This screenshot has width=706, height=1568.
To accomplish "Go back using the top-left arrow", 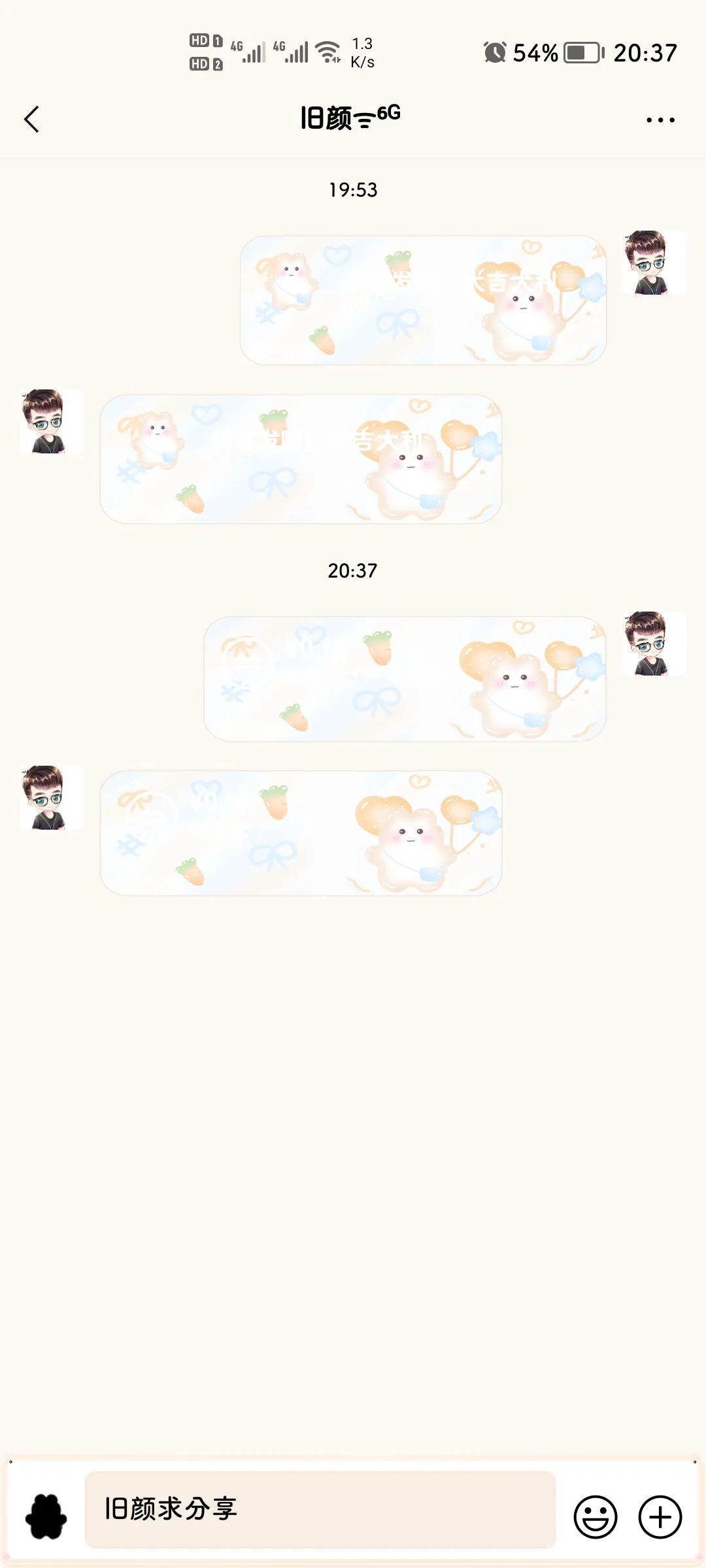I will (31, 119).
